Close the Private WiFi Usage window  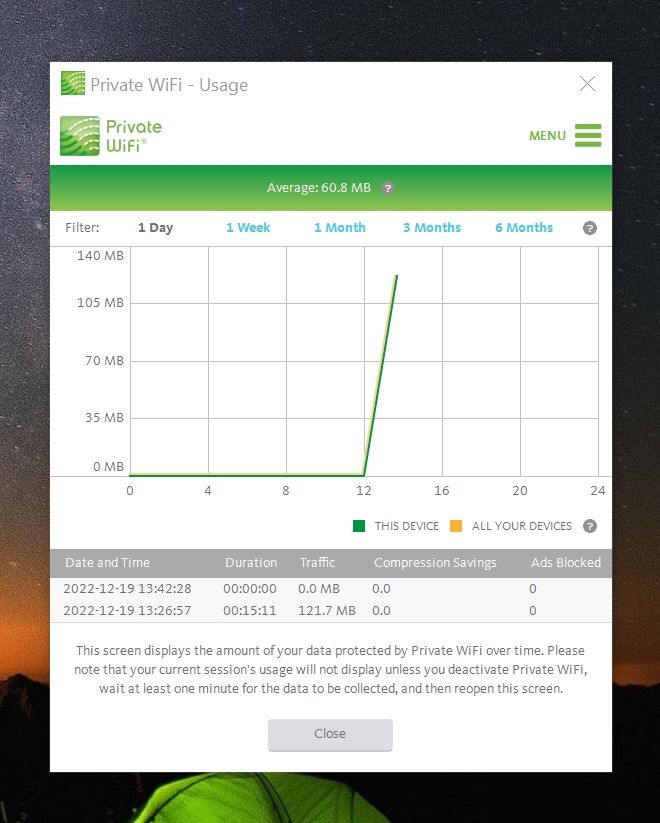[587, 84]
